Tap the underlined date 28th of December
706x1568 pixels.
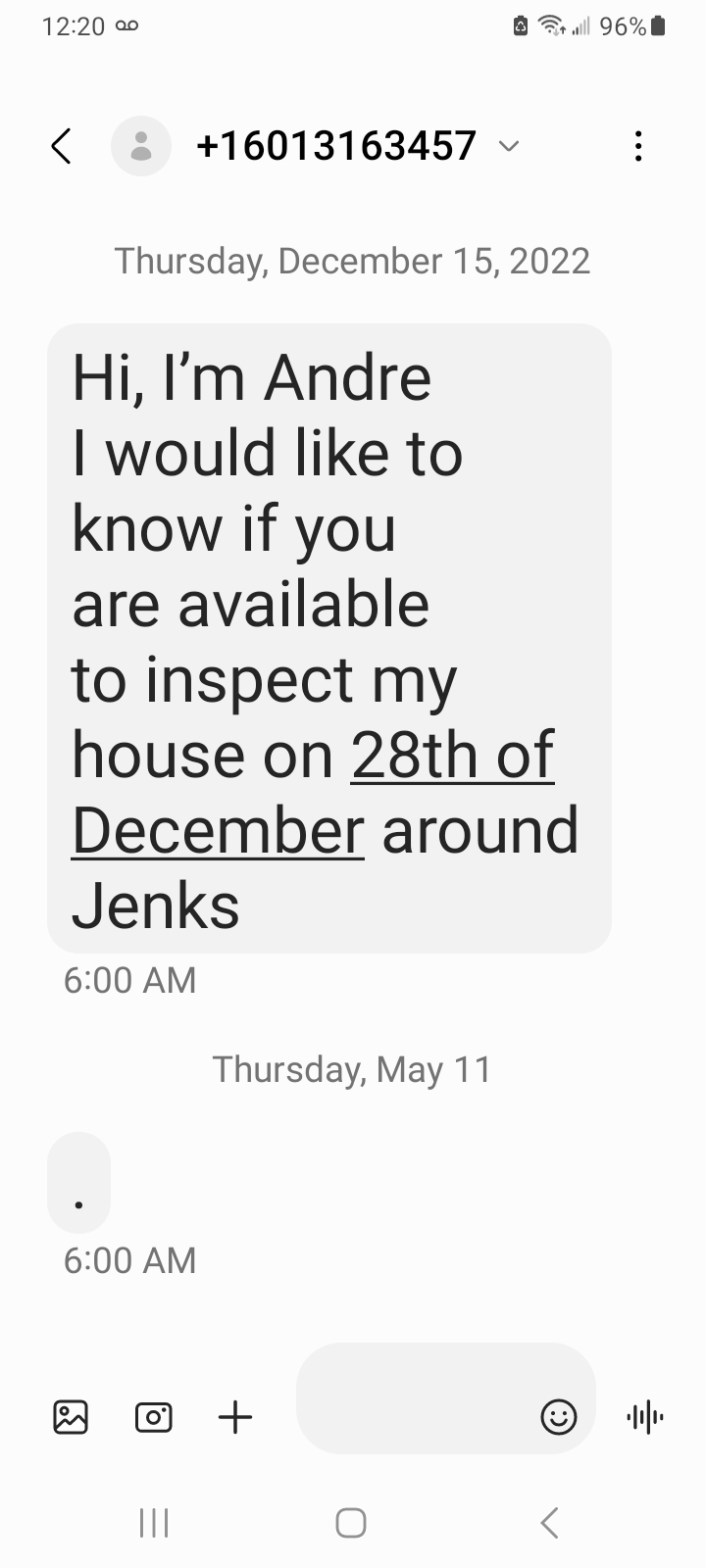pyautogui.click(x=451, y=756)
